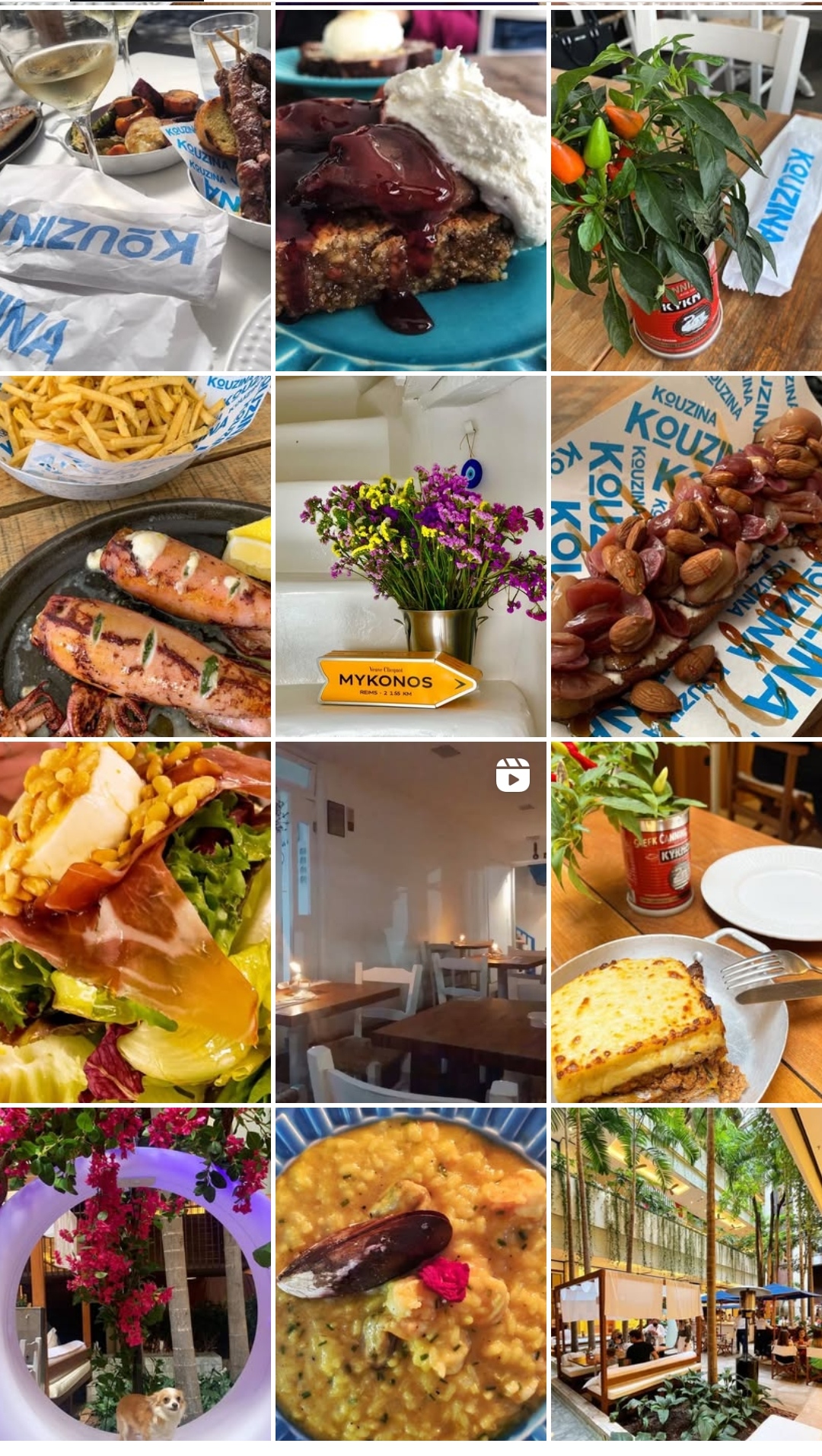822x1456 pixels.
Task: Open the Mykonos sign with flowers post
Action: coord(410,556)
